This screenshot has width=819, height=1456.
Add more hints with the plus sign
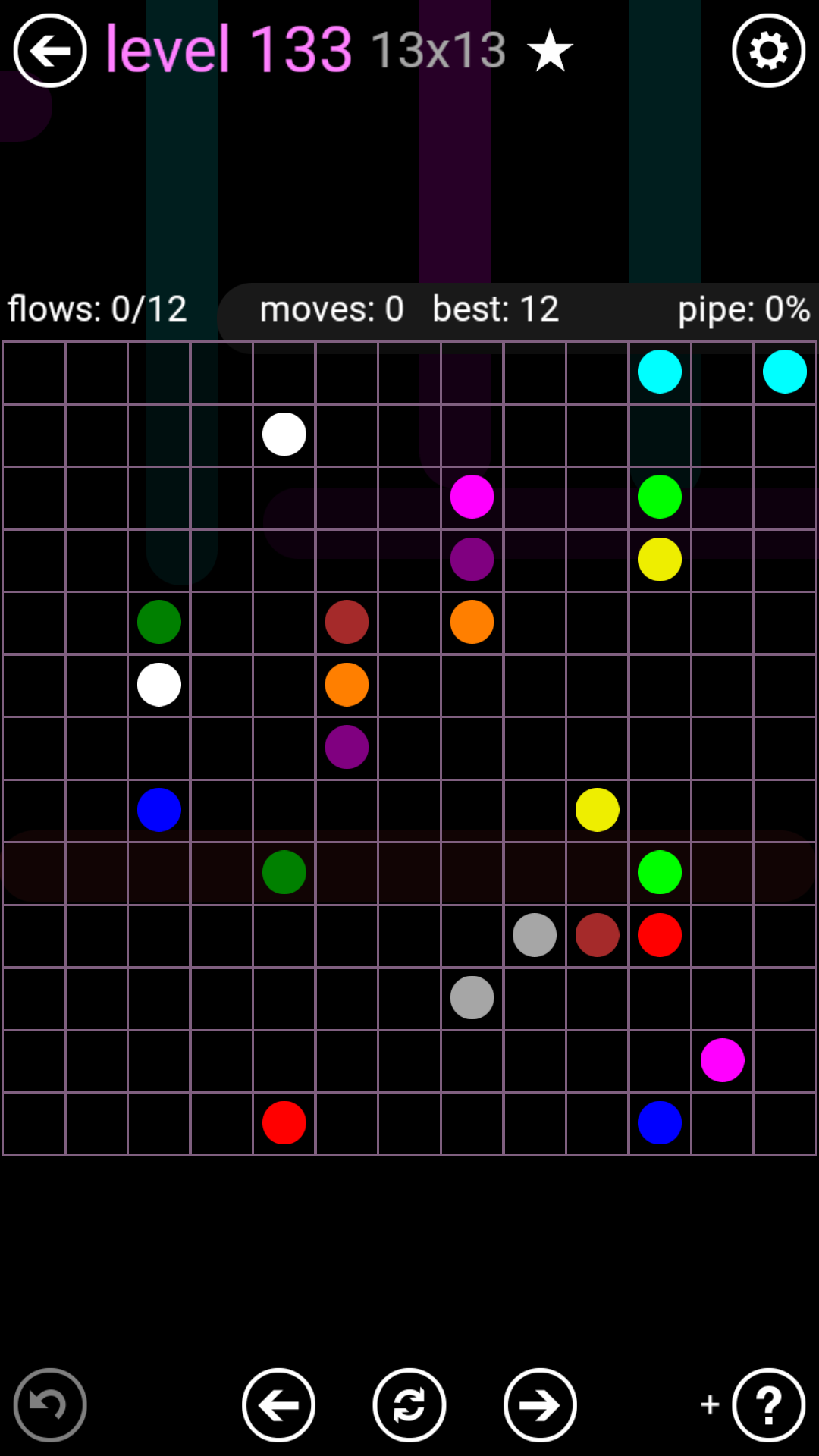[x=710, y=1404]
